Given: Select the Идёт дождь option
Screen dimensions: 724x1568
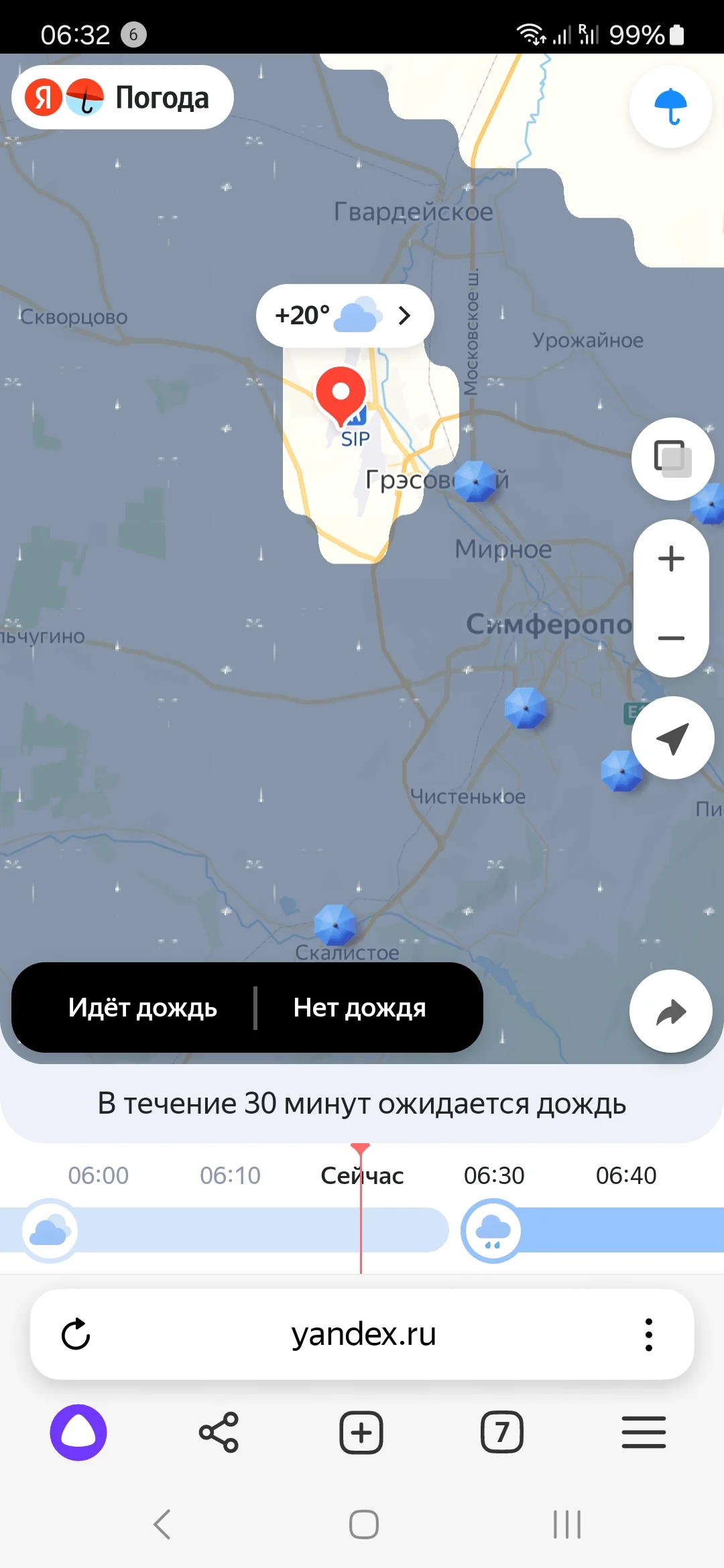Looking at the screenshot, I should pos(142,1008).
